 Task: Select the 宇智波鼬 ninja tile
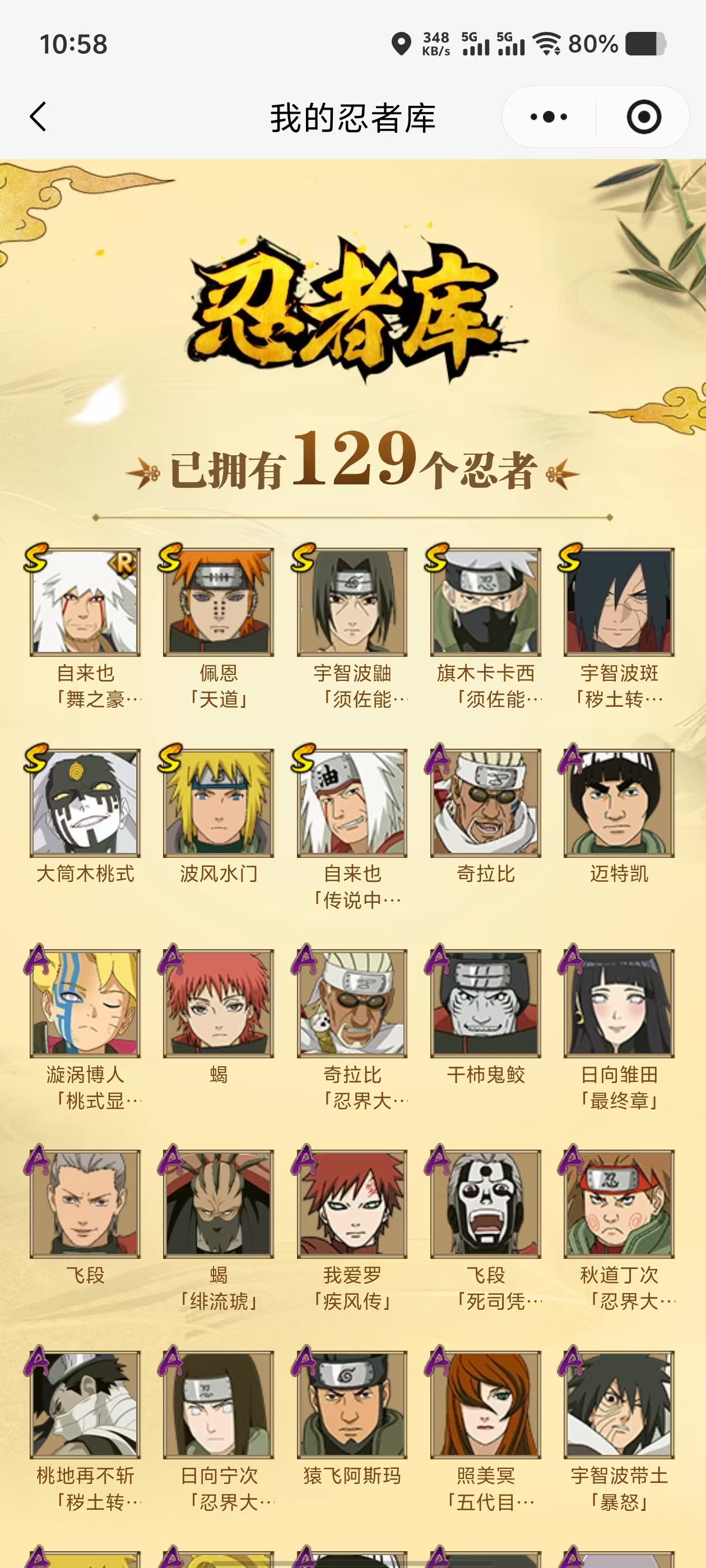point(352,602)
